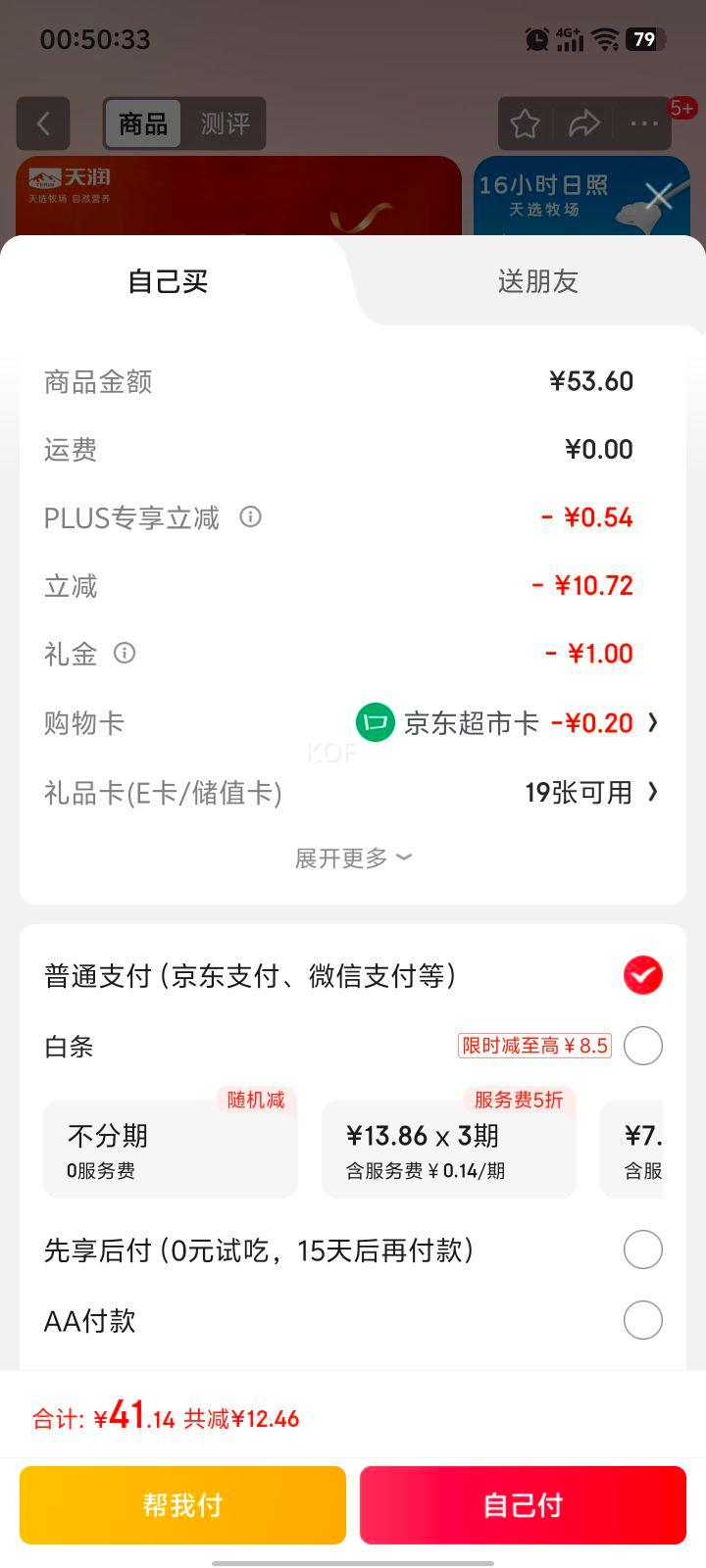The height and width of the screenshot is (1568, 706).
Task: Confirm payment with 自己付
Action: (523, 1504)
